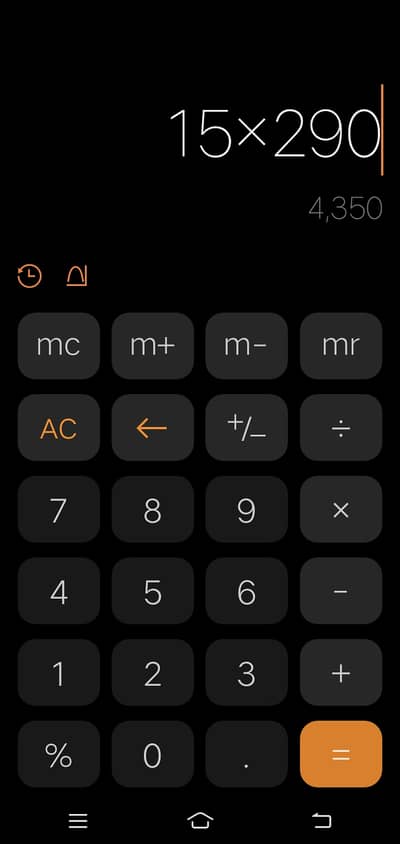Tap the divide key
The height and width of the screenshot is (844, 400).
tap(341, 428)
